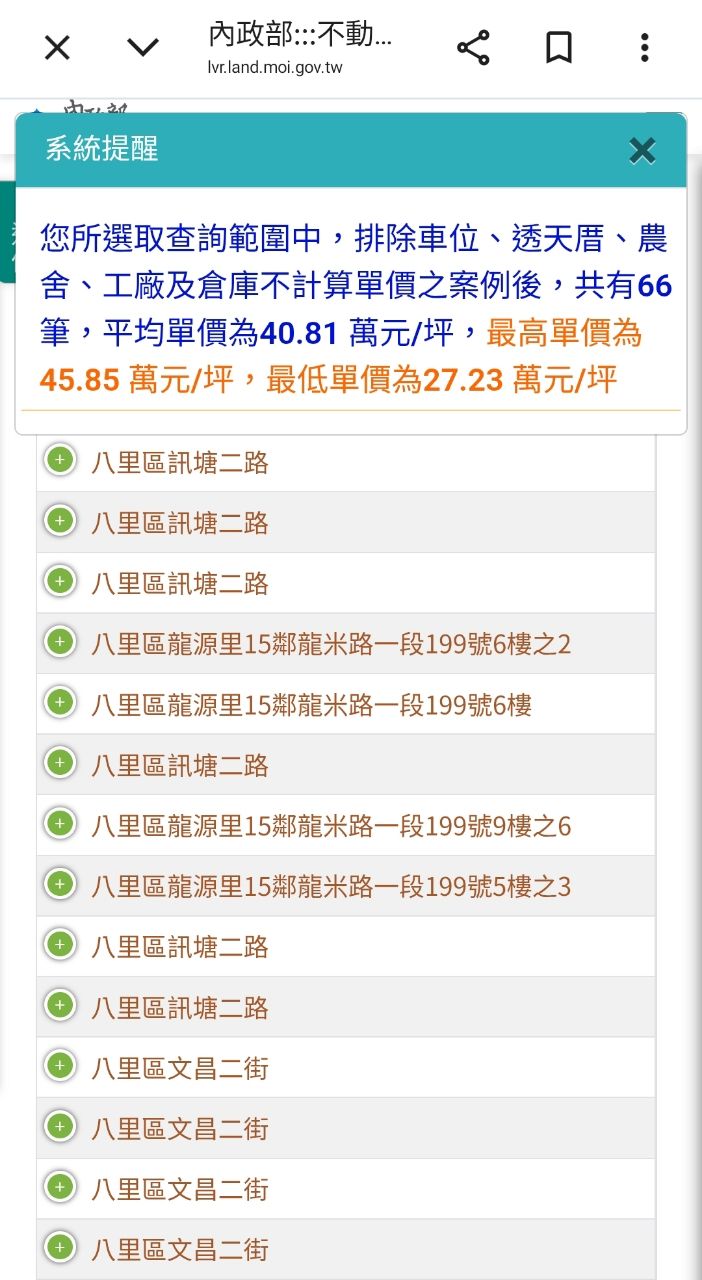Viewport: 702px width, 1280px height.
Task: Open the browser overflow menu
Action: point(644,47)
